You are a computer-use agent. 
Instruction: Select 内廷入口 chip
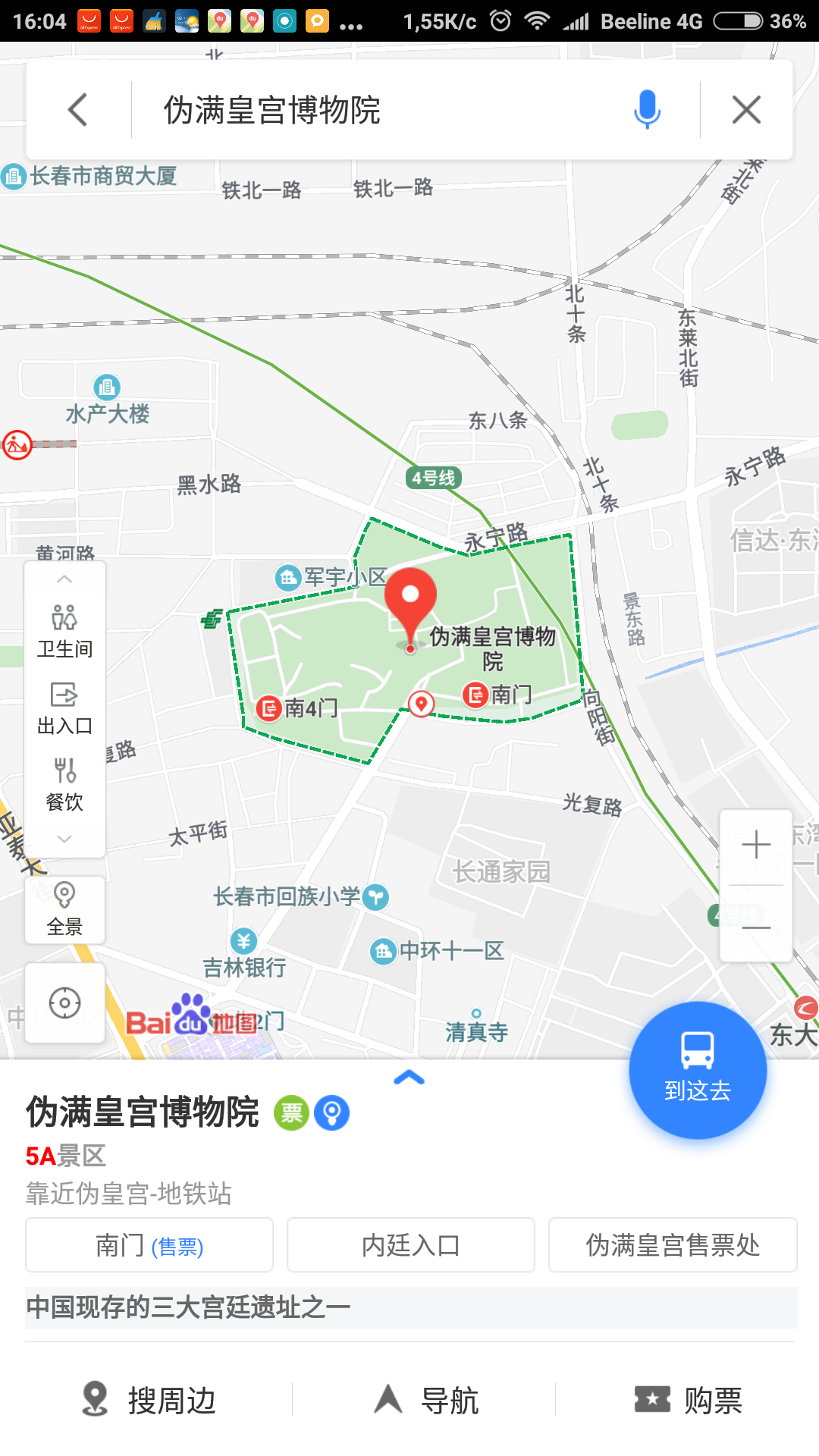click(x=410, y=1245)
